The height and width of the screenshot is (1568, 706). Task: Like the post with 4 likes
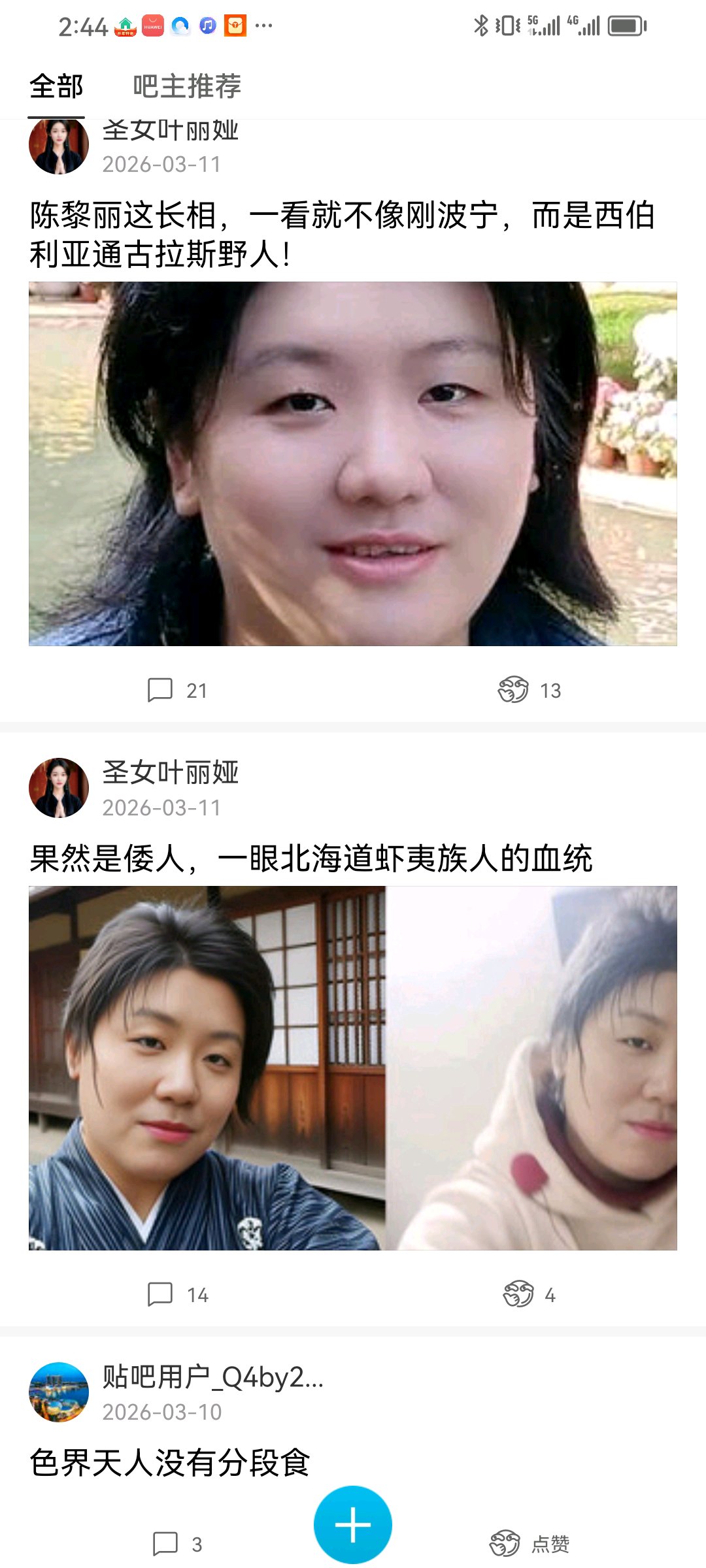click(529, 1294)
